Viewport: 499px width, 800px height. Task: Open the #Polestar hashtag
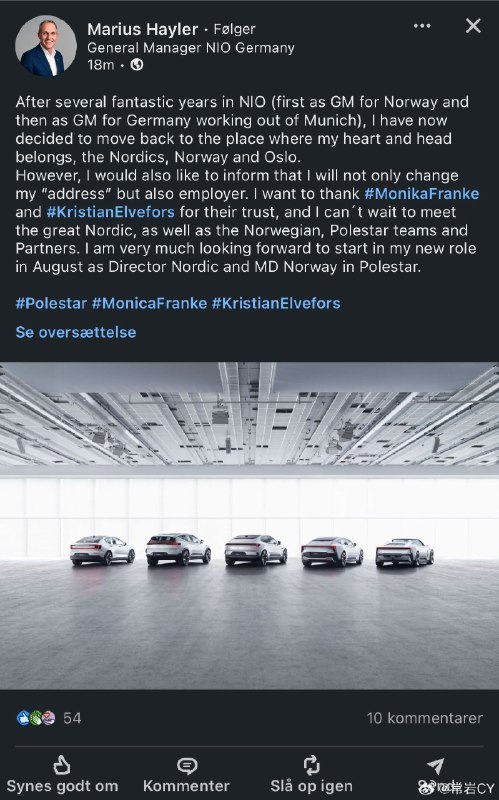coord(51,304)
